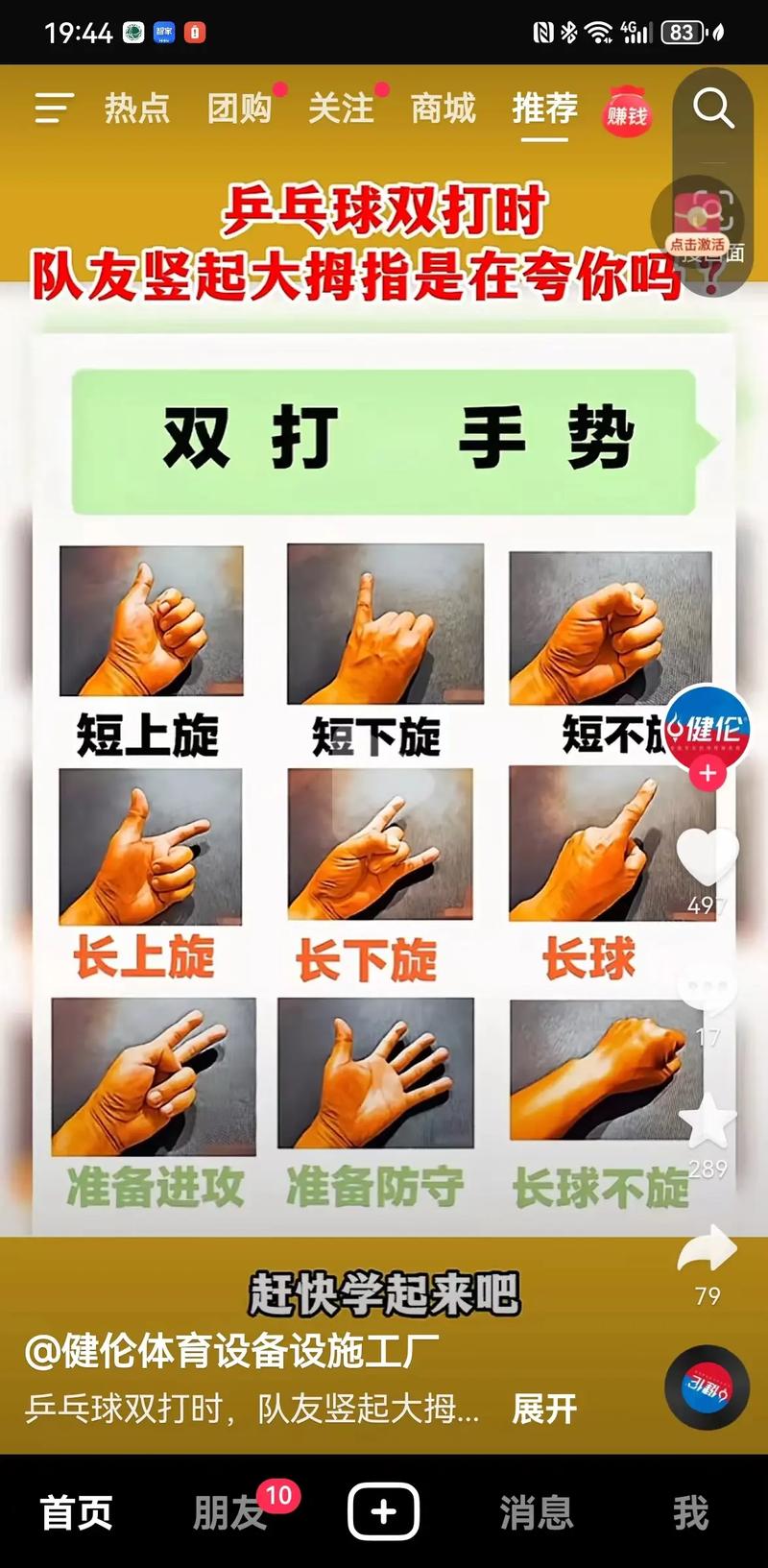Viewport: 768px width, 1568px height.
Task: Create new post with plus button
Action: pos(383,1512)
